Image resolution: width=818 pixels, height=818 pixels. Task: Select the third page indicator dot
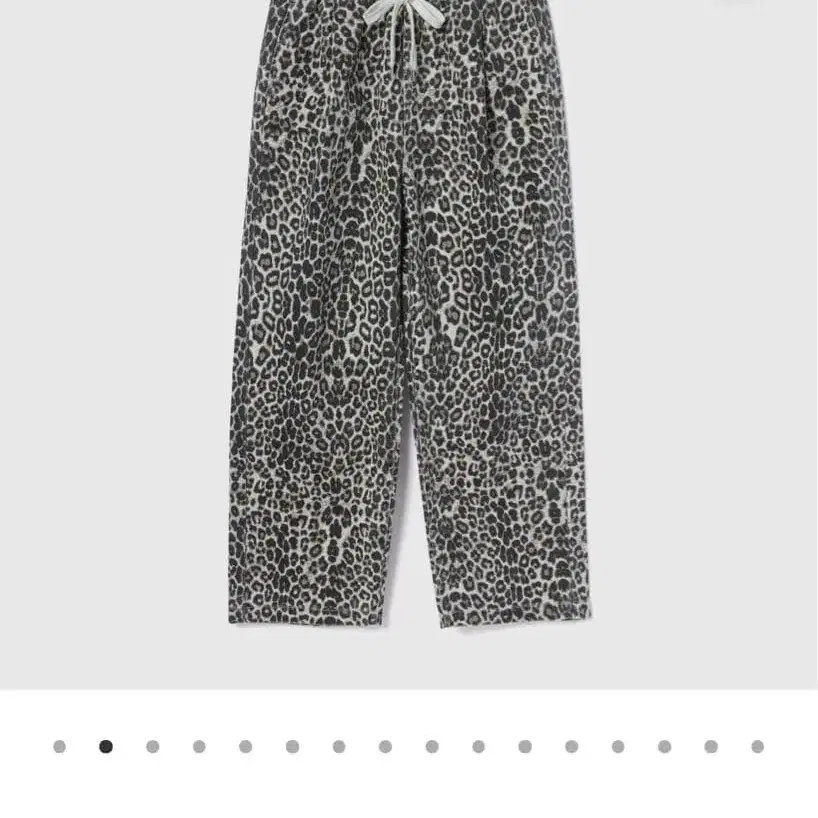[153, 746]
